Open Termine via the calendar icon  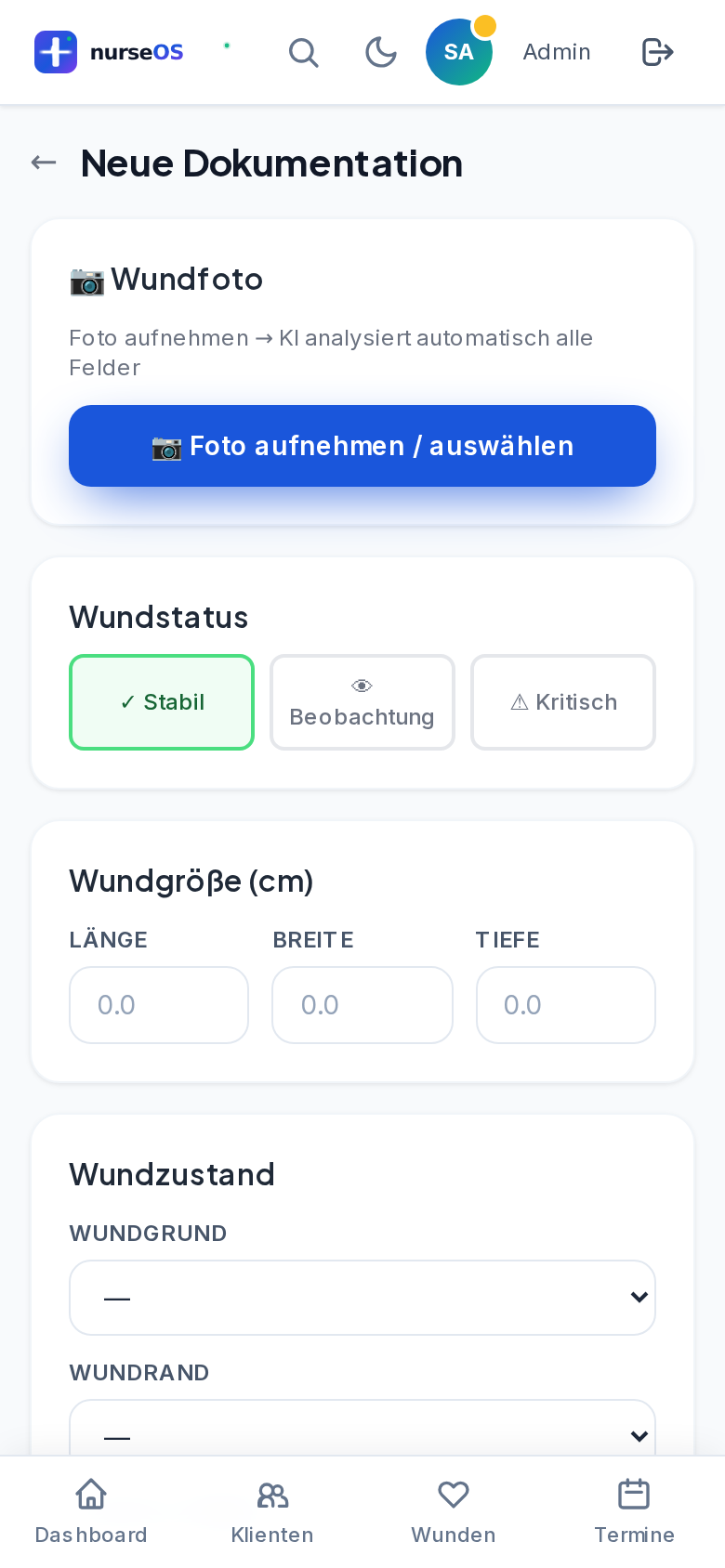pyautogui.click(x=634, y=1494)
